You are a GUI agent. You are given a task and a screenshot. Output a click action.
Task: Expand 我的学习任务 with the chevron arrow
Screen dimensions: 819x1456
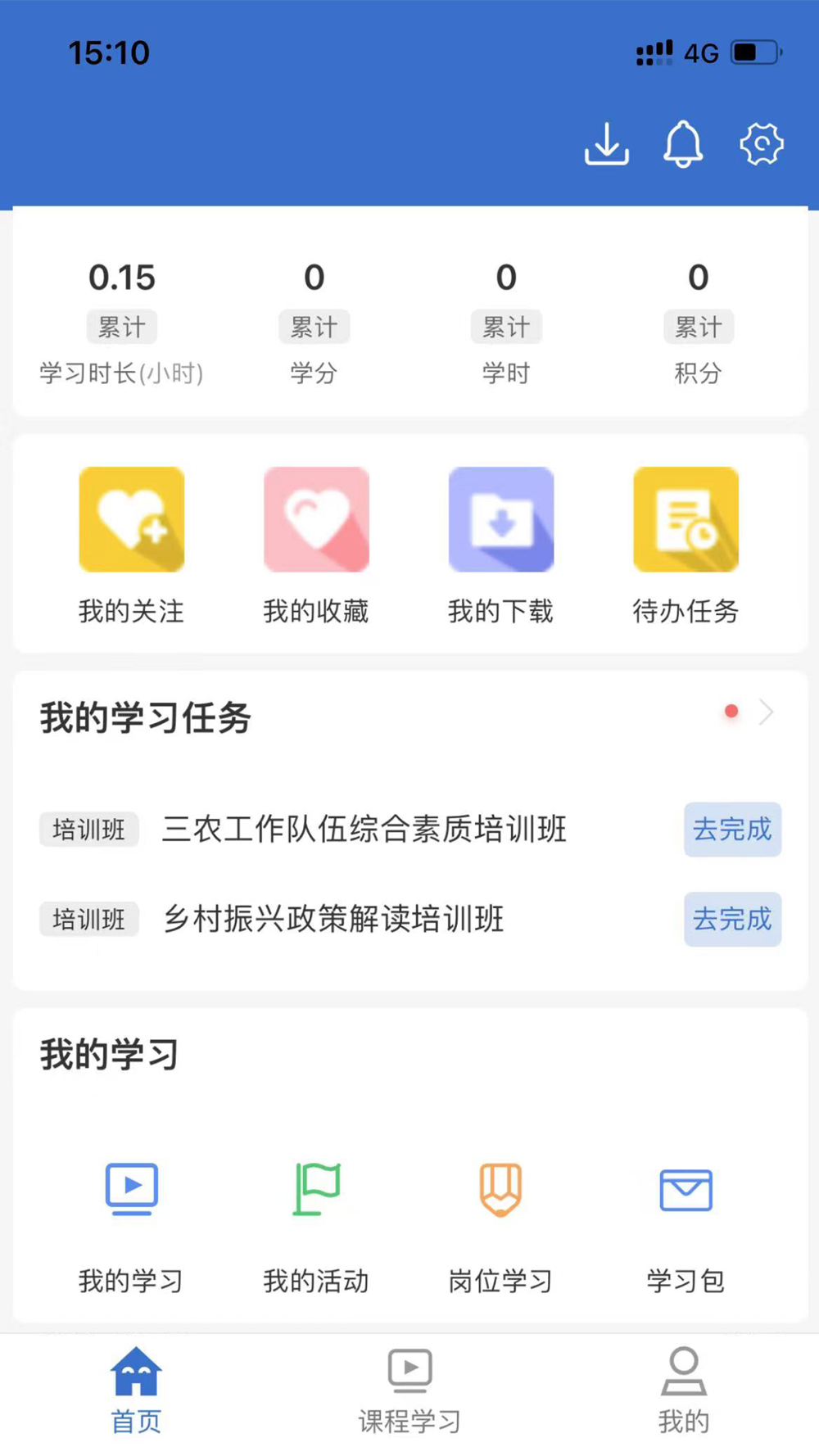[767, 712]
